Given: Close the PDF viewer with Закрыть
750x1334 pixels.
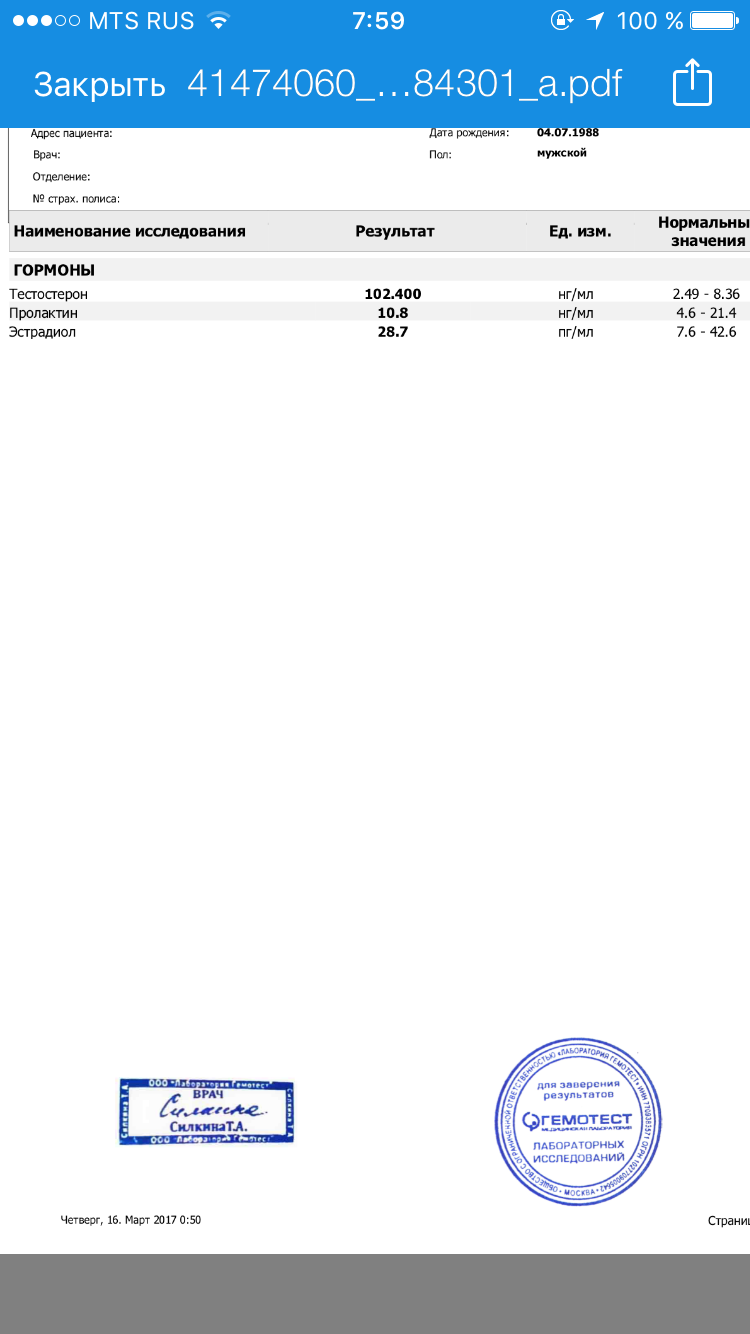Looking at the screenshot, I should pos(99,85).
